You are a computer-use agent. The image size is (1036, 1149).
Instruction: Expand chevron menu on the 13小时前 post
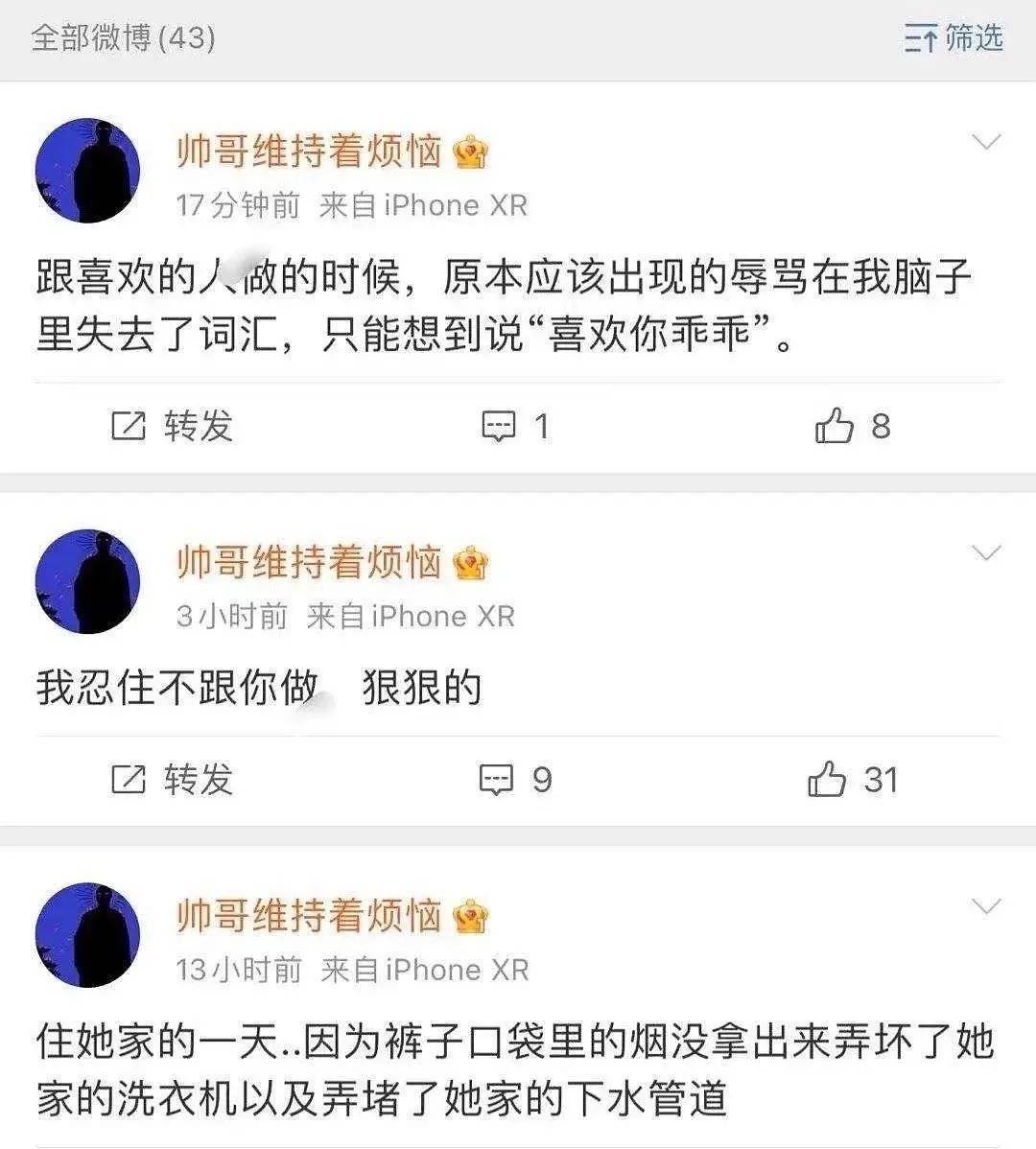point(986,906)
